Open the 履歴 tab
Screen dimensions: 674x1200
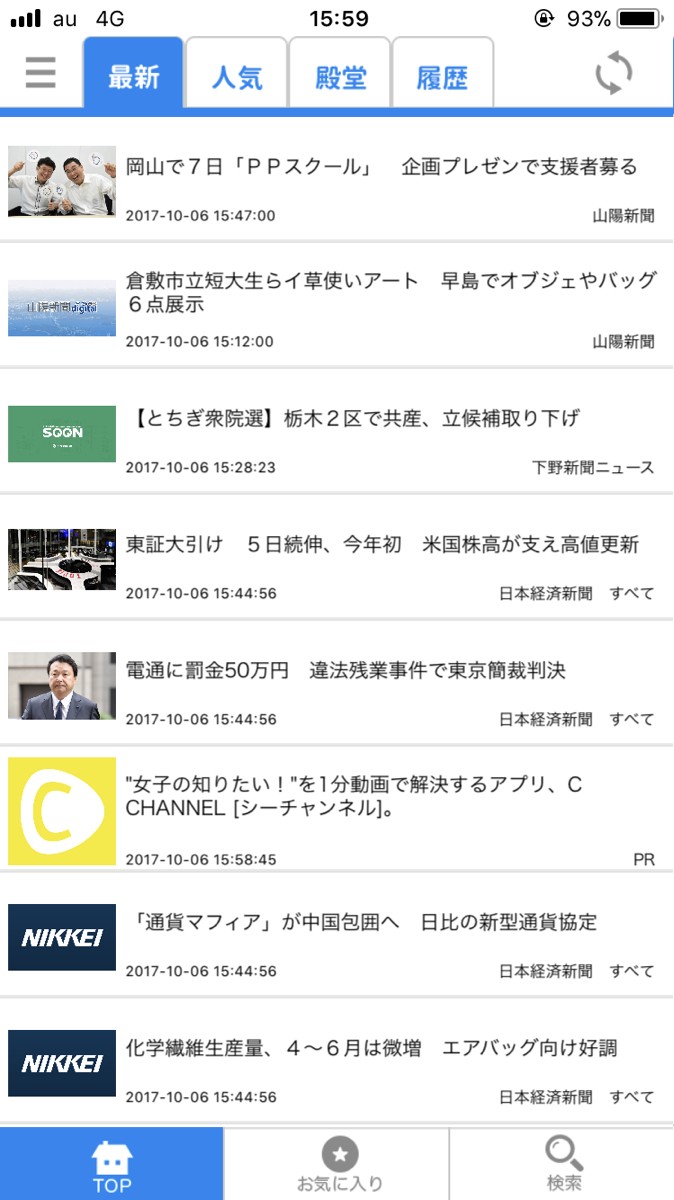pyautogui.click(x=443, y=76)
